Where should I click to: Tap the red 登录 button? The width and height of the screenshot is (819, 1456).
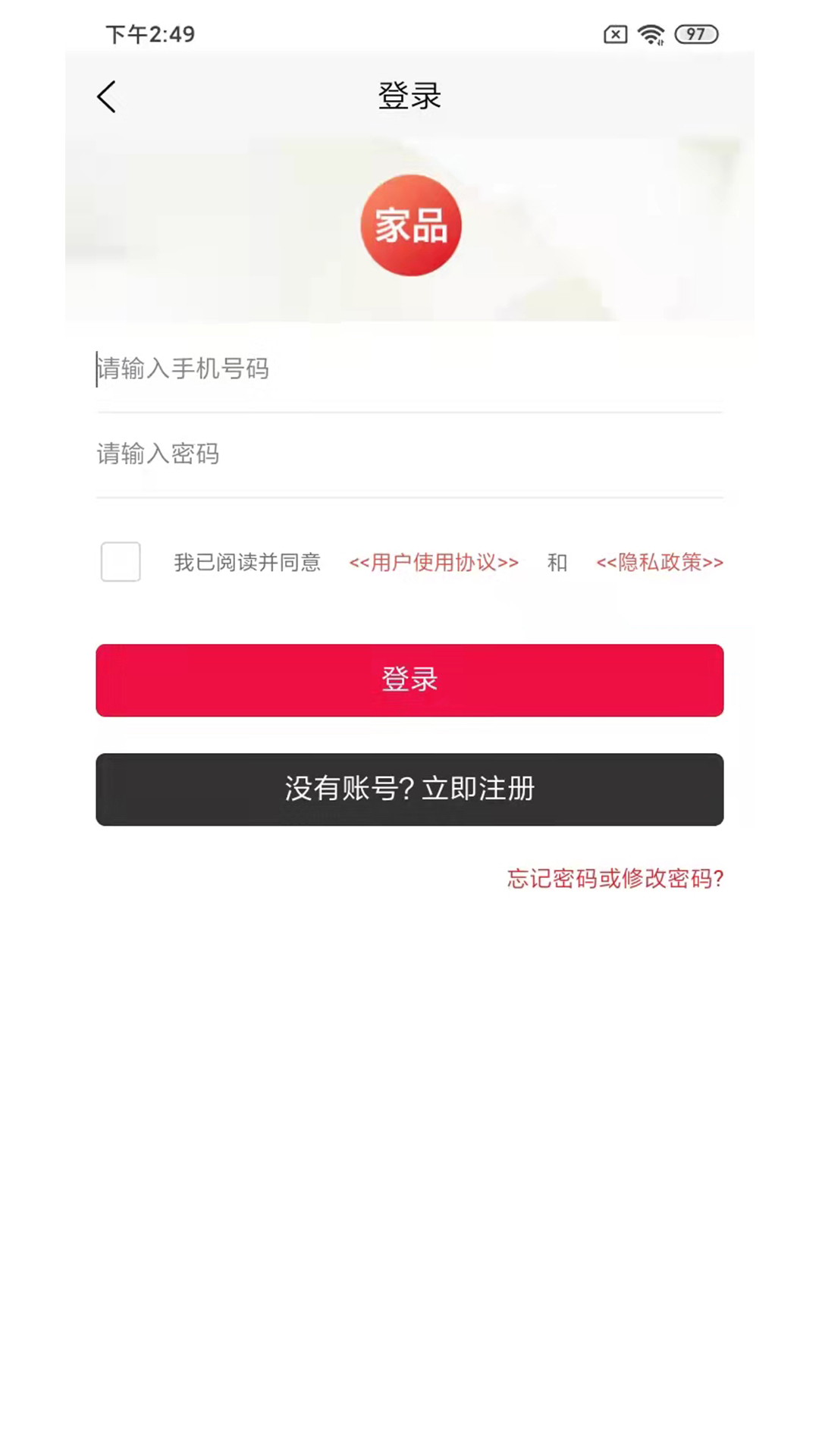tap(409, 680)
